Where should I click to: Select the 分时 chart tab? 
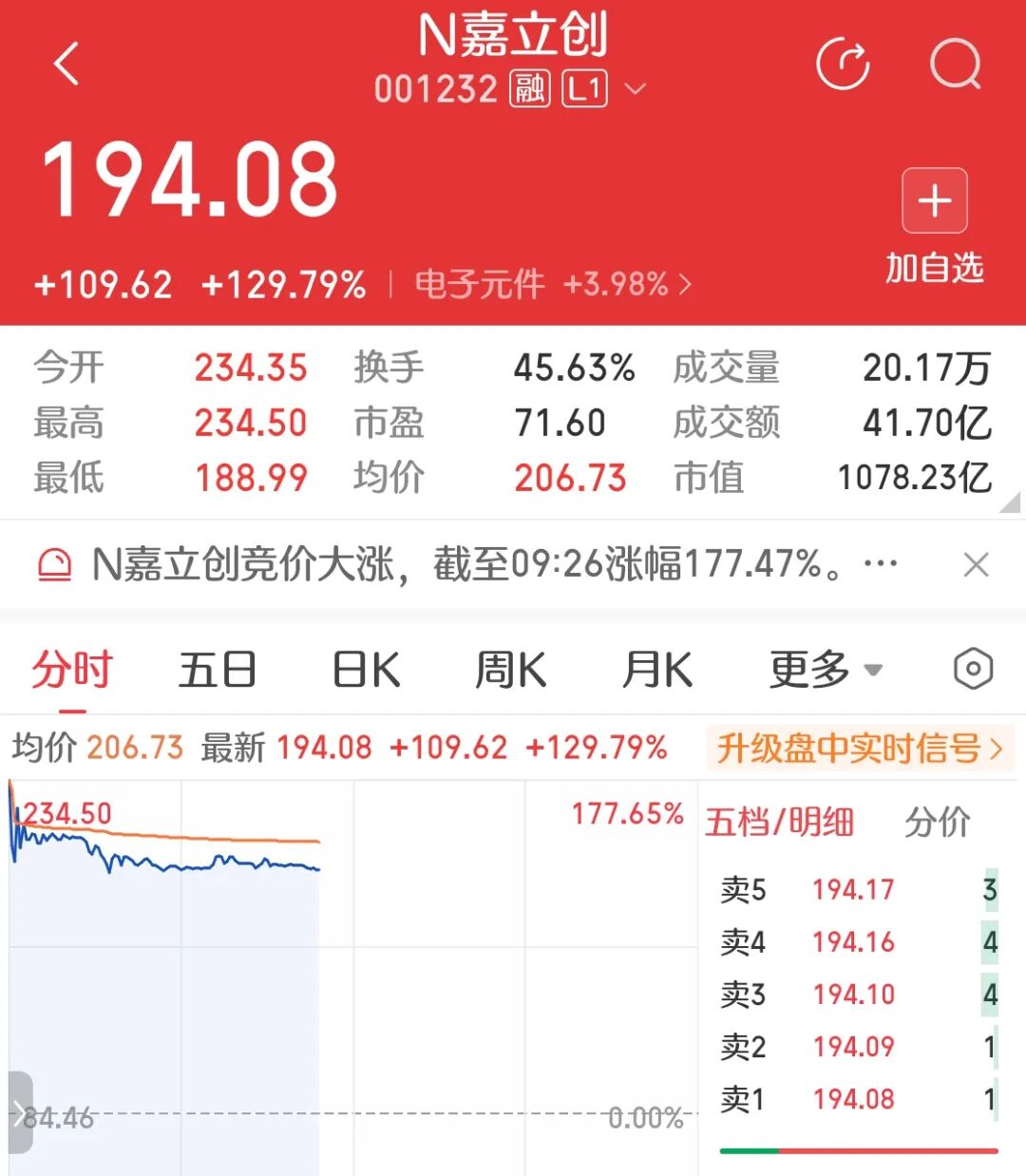(72, 670)
